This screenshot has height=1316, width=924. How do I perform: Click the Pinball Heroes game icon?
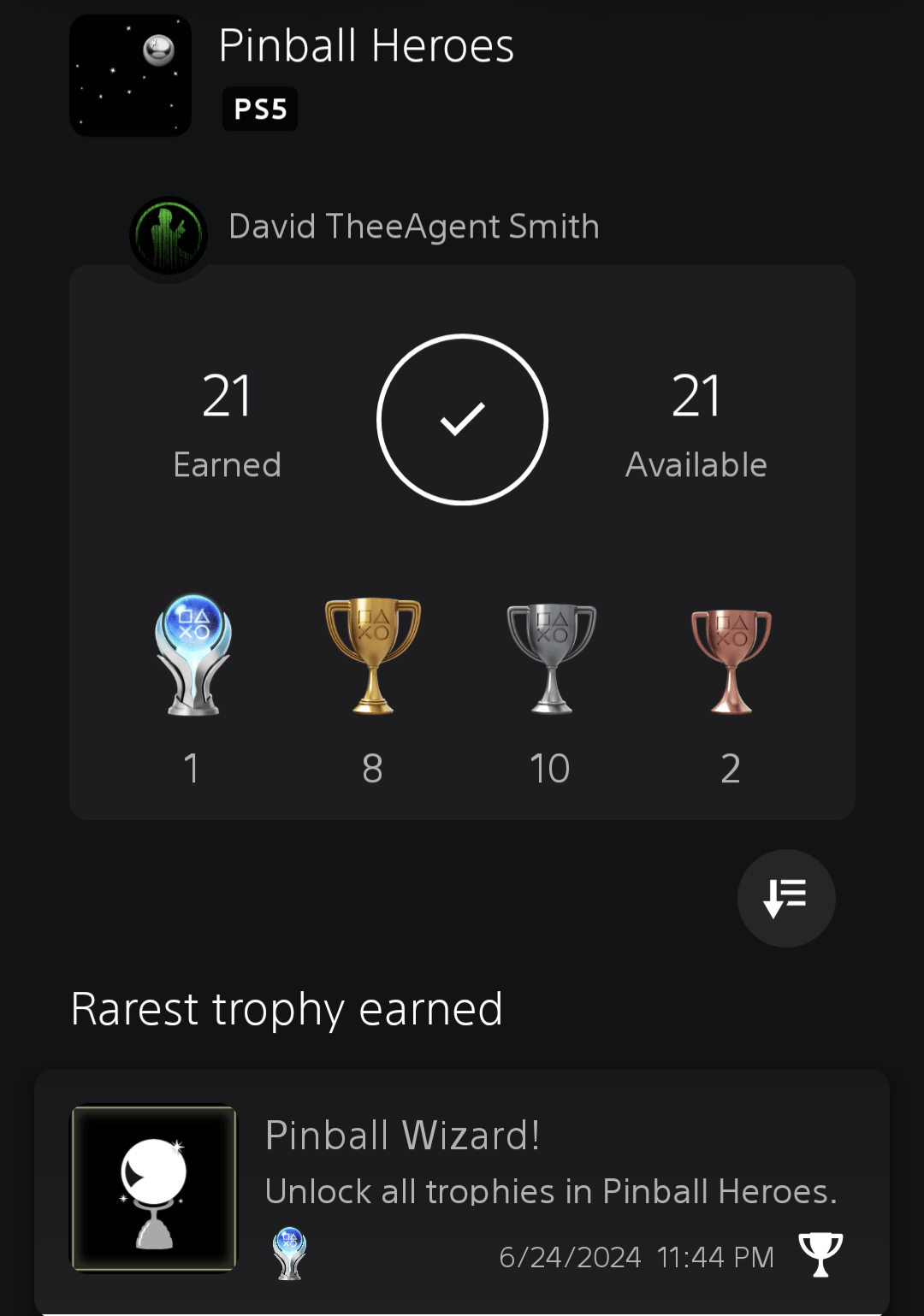(129, 74)
